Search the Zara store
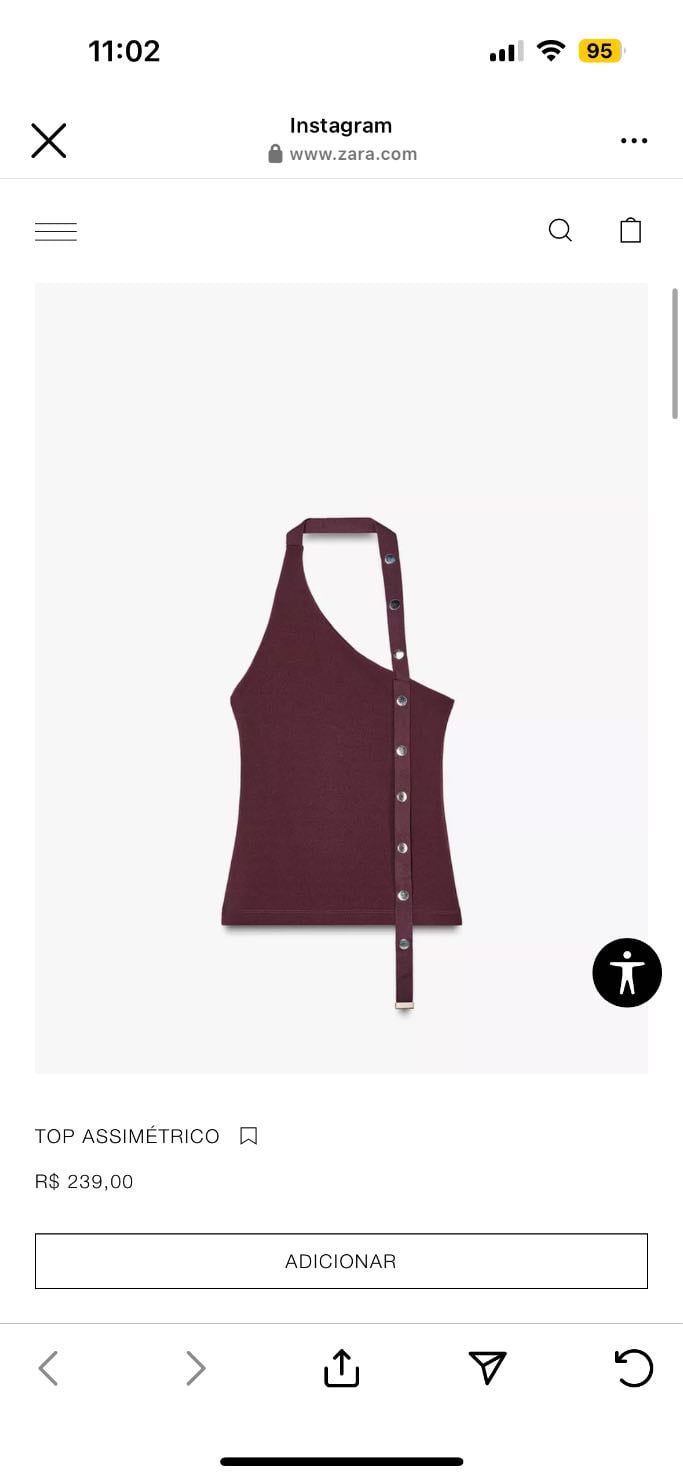The width and height of the screenshot is (683, 1481). [561, 231]
